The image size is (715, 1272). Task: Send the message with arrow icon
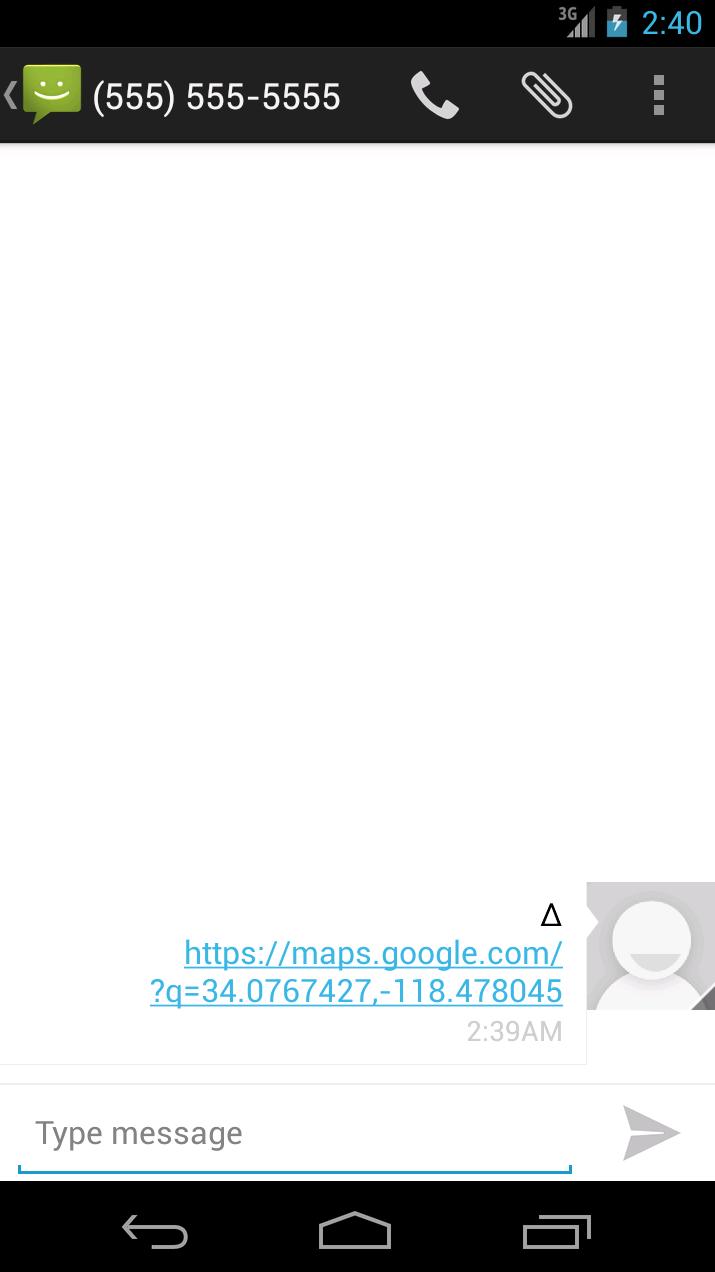pos(651,1133)
